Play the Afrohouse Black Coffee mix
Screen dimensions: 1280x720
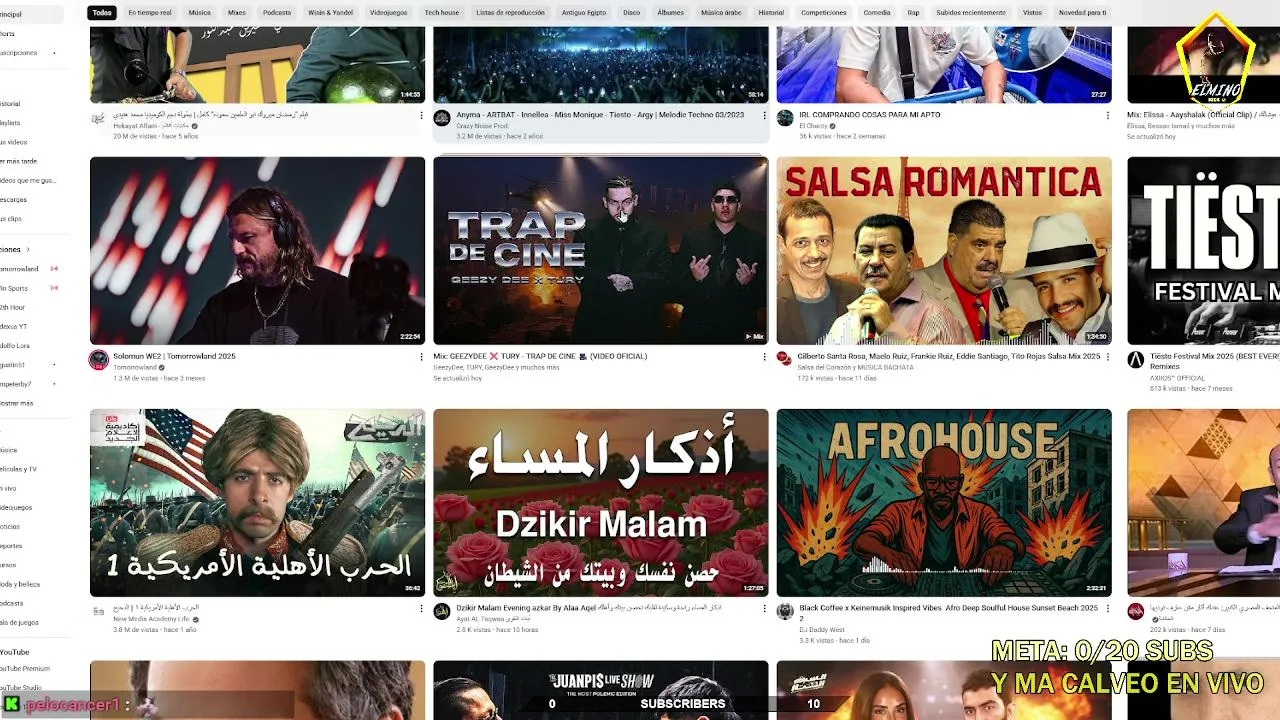tap(943, 502)
